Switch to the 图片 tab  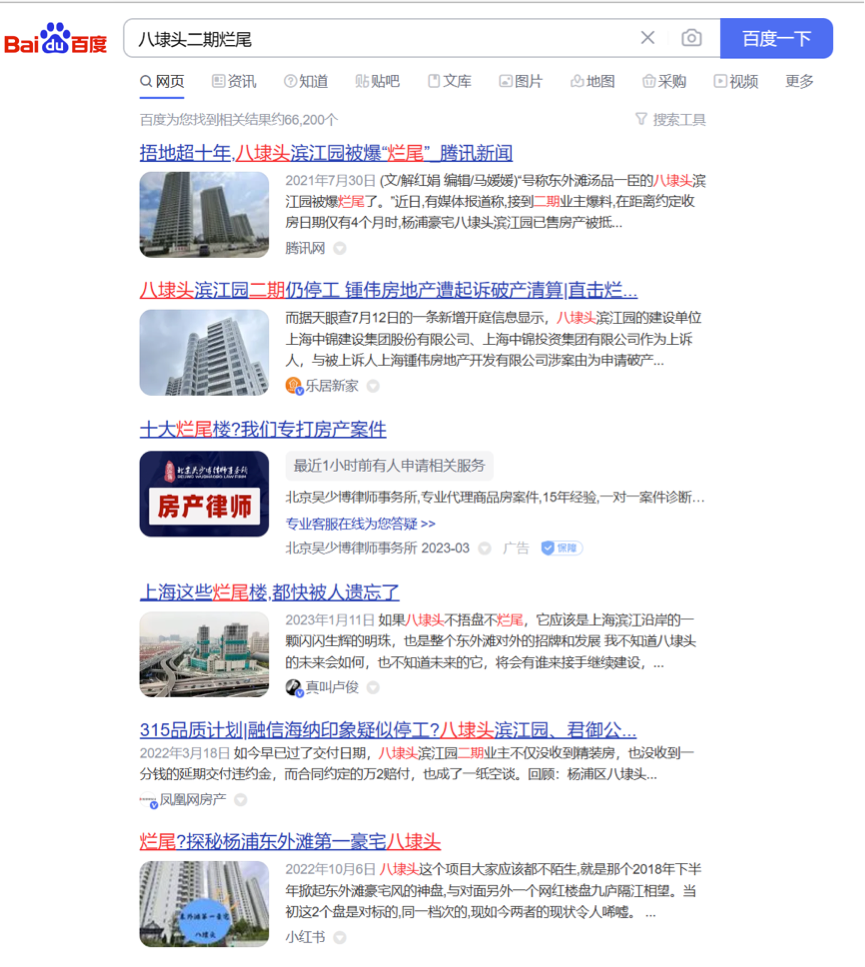point(521,81)
